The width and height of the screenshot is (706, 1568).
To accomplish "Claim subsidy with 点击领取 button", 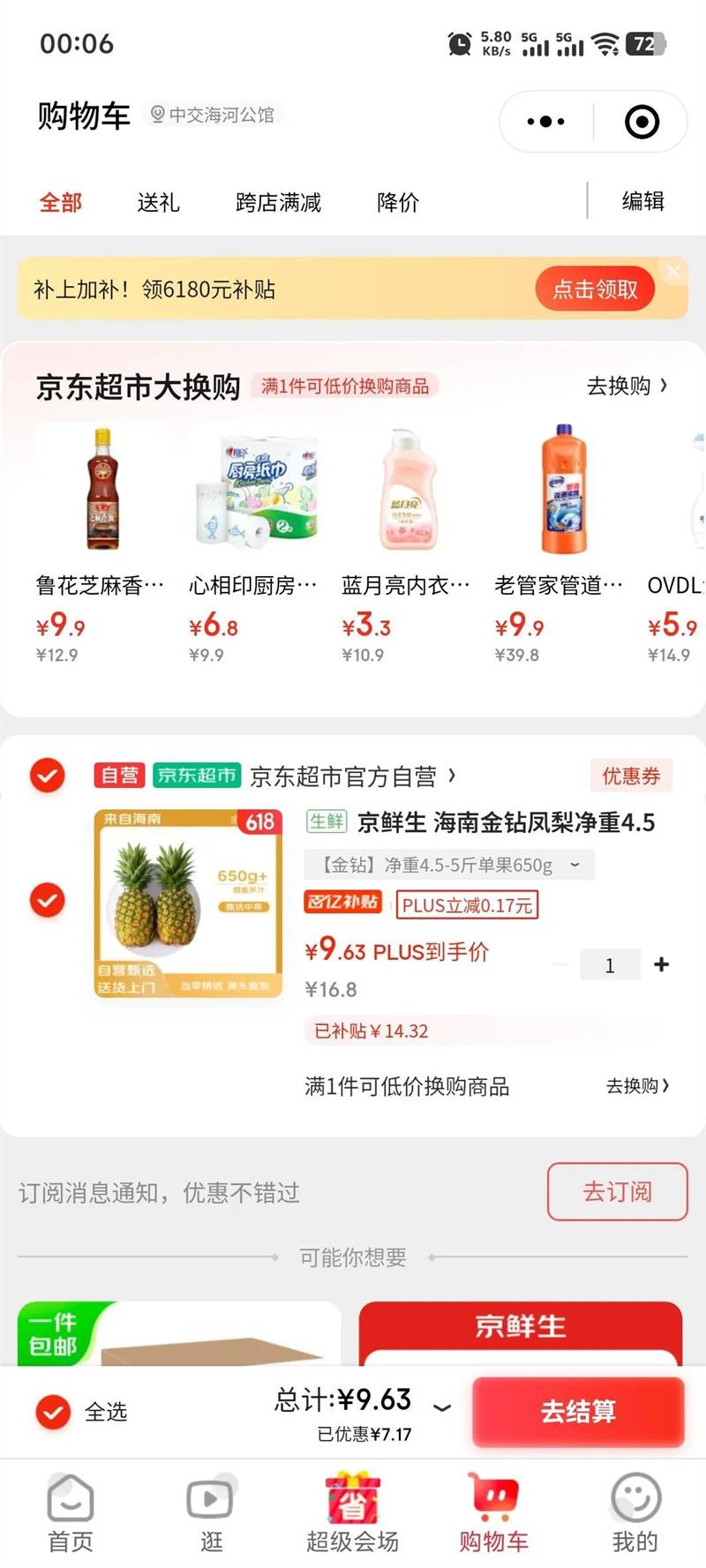I will (595, 289).
